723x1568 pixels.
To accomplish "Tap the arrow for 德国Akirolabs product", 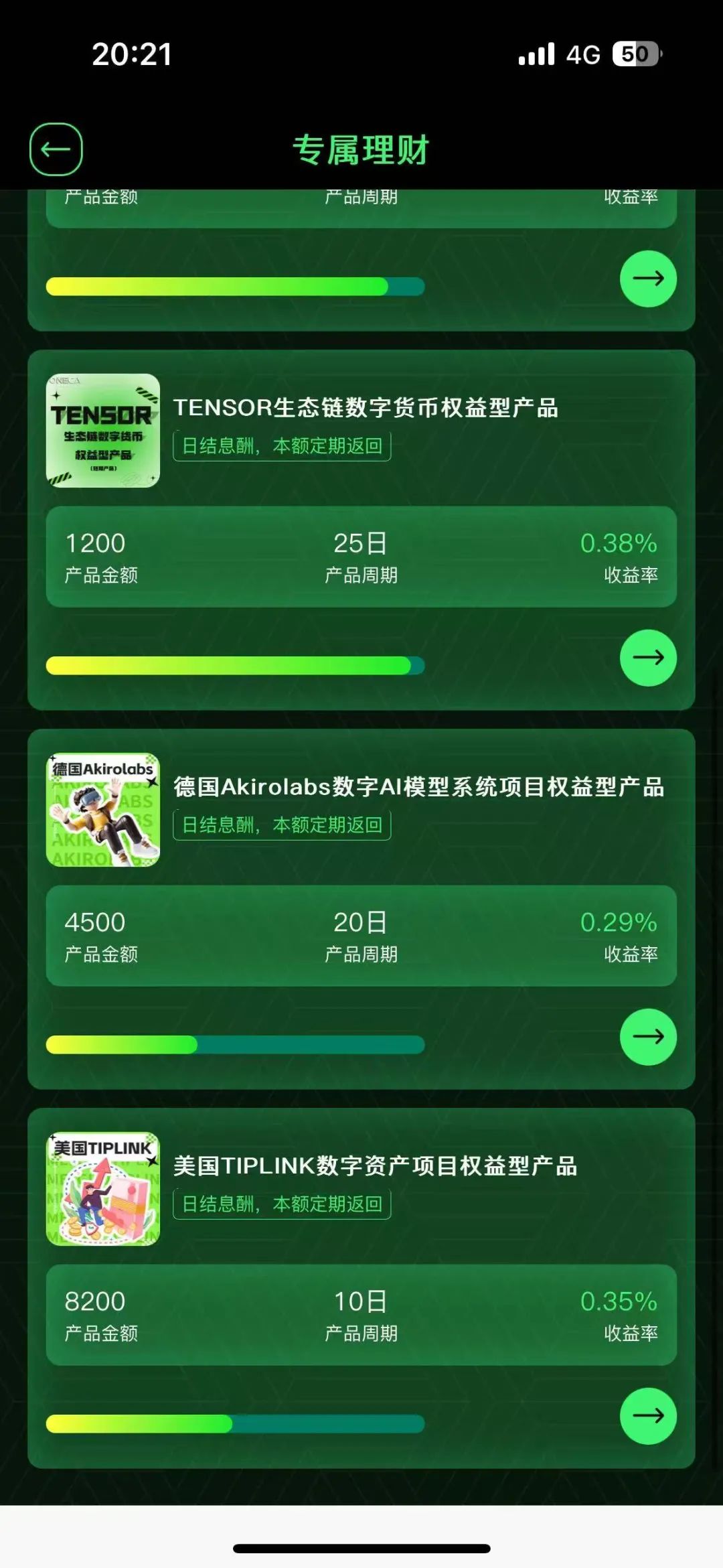I will [x=648, y=1037].
